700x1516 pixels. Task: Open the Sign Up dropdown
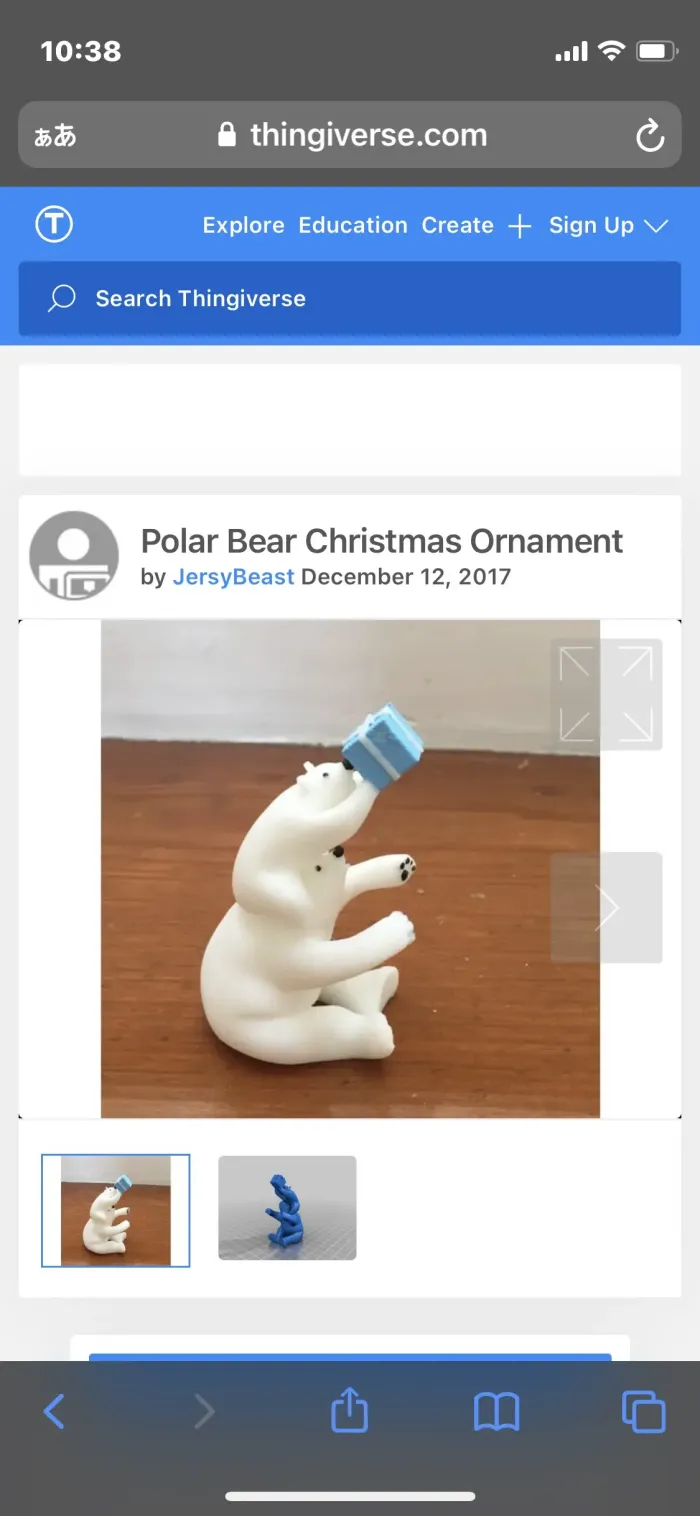607,226
